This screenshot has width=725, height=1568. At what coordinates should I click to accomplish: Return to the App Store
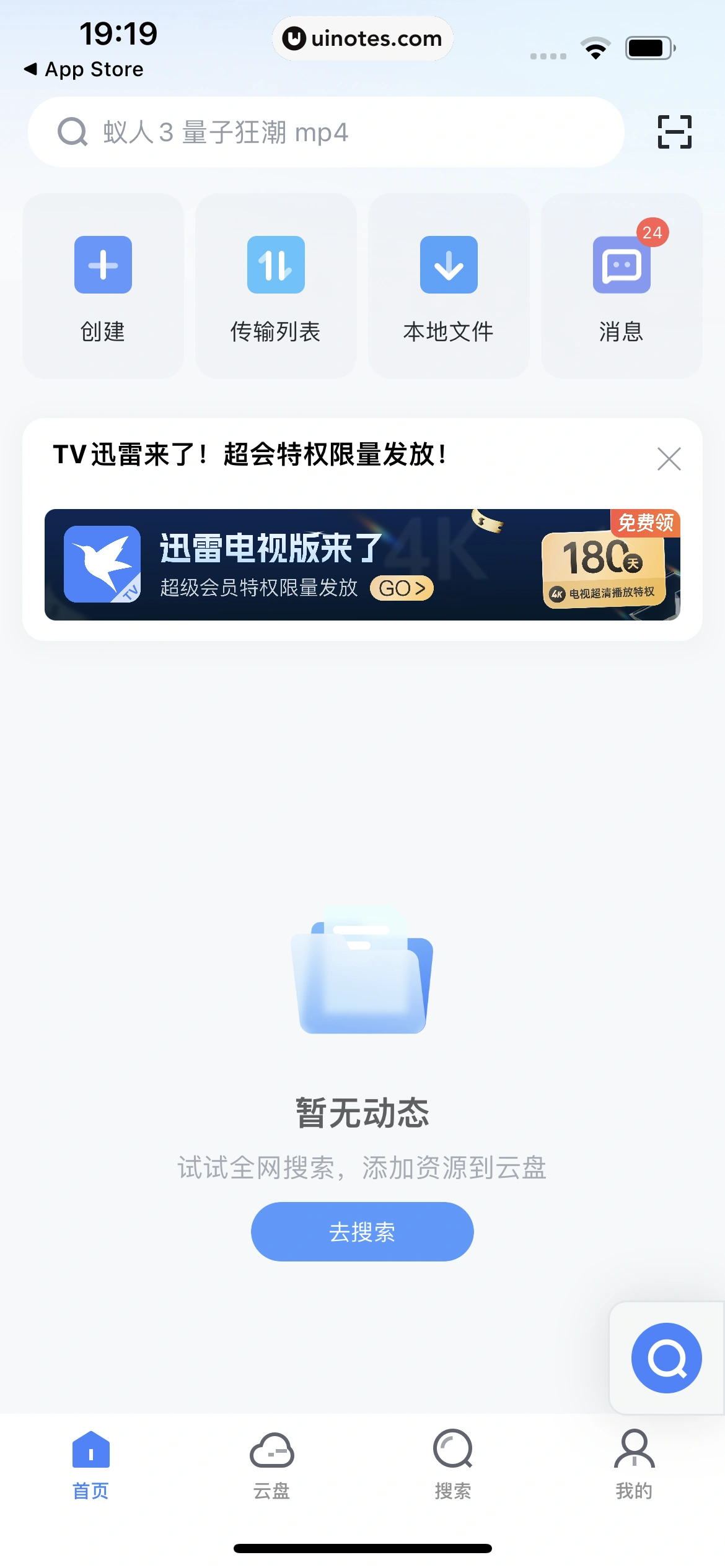click(x=84, y=69)
